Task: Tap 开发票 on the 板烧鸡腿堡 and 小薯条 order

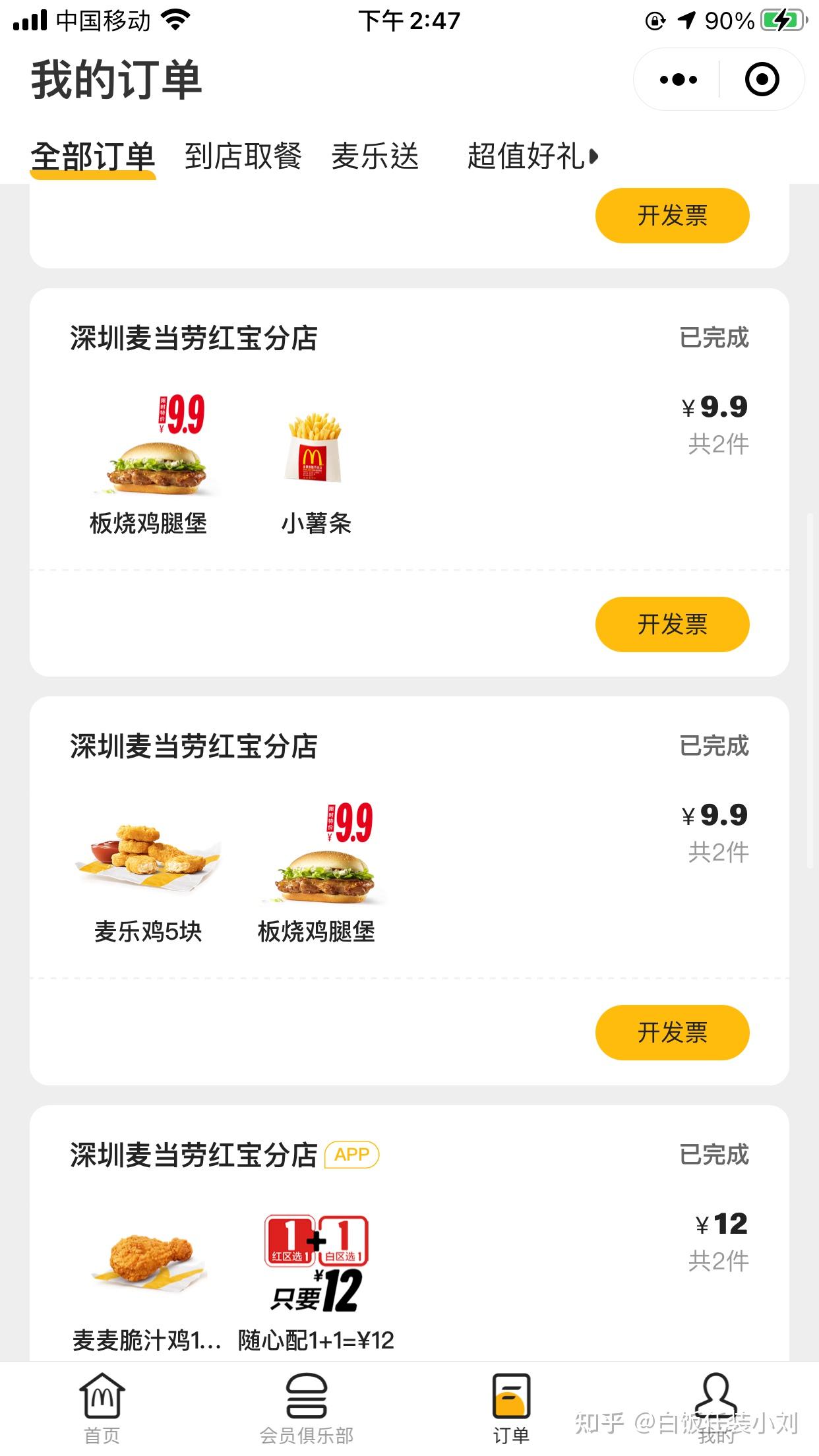Action: click(672, 624)
